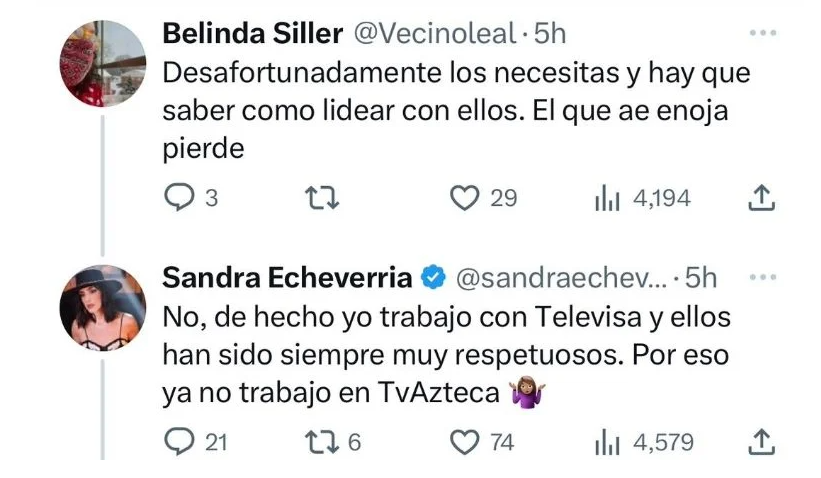Retweet Sandra Echeverria's tweet
Screen dimensions: 821x478
click(x=320, y=441)
